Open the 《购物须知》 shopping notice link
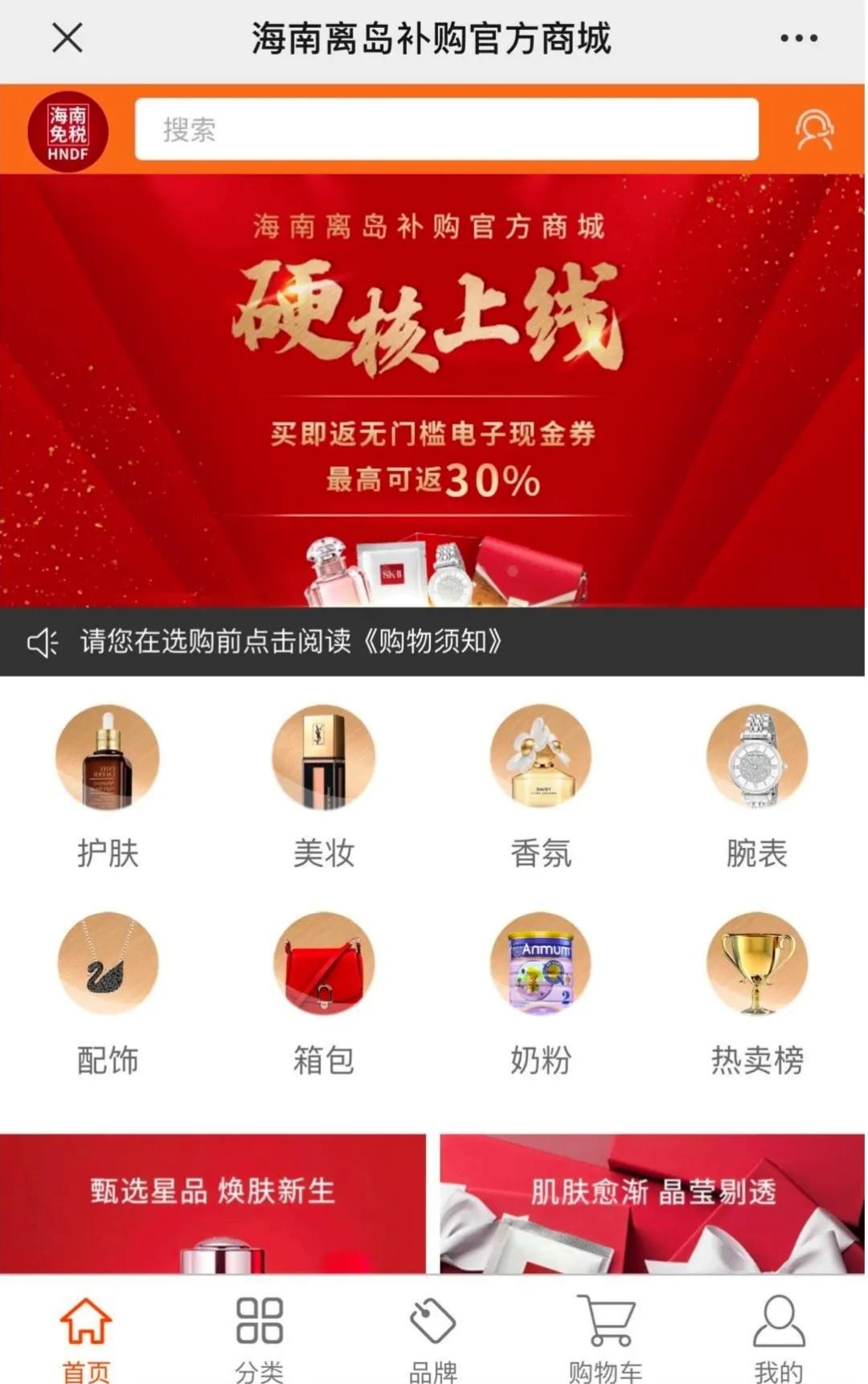This screenshot has height=1384, width=868. click(x=439, y=642)
